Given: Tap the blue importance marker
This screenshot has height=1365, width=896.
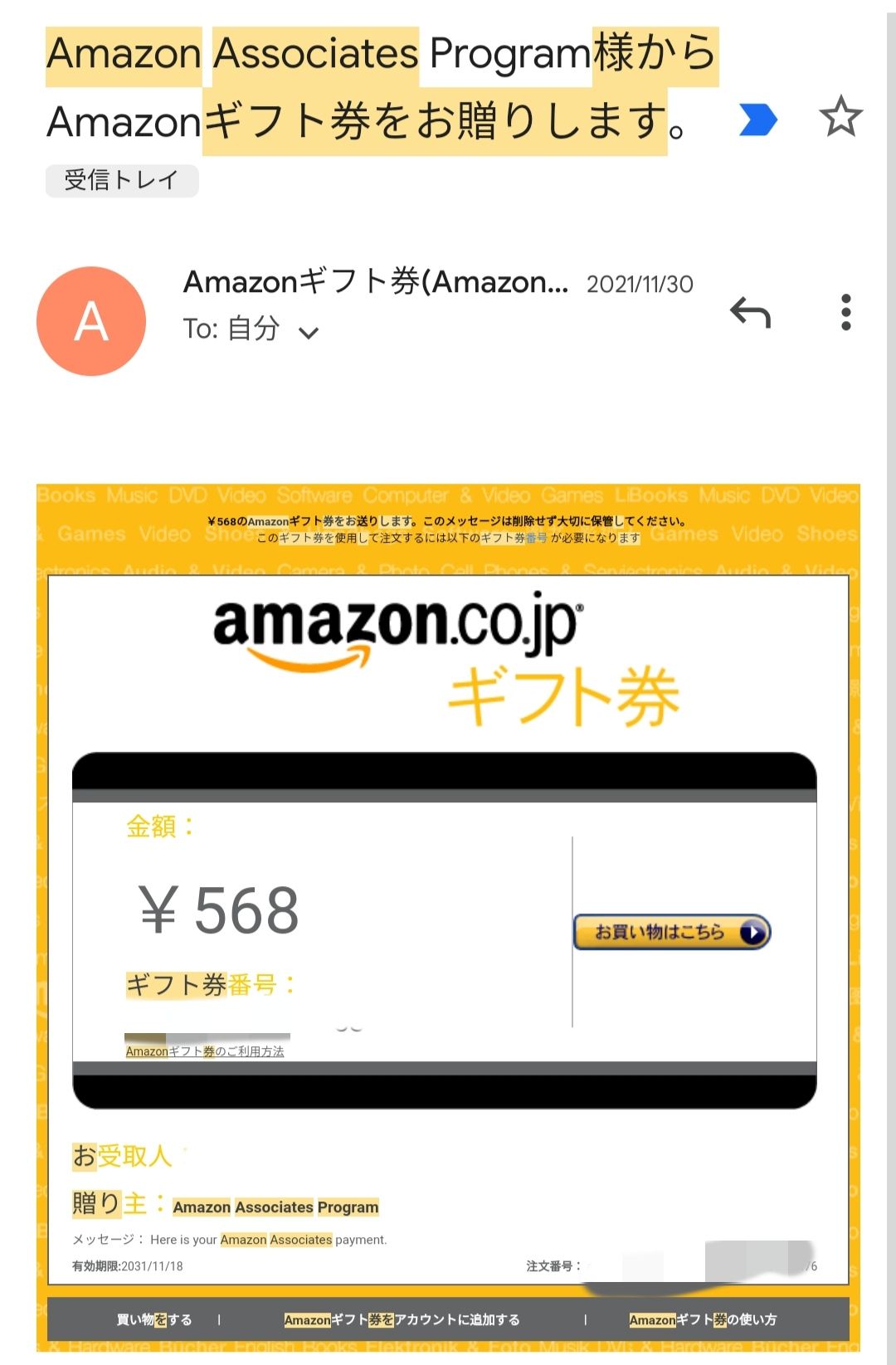Looking at the screenshot, I should tap(757, 119).
